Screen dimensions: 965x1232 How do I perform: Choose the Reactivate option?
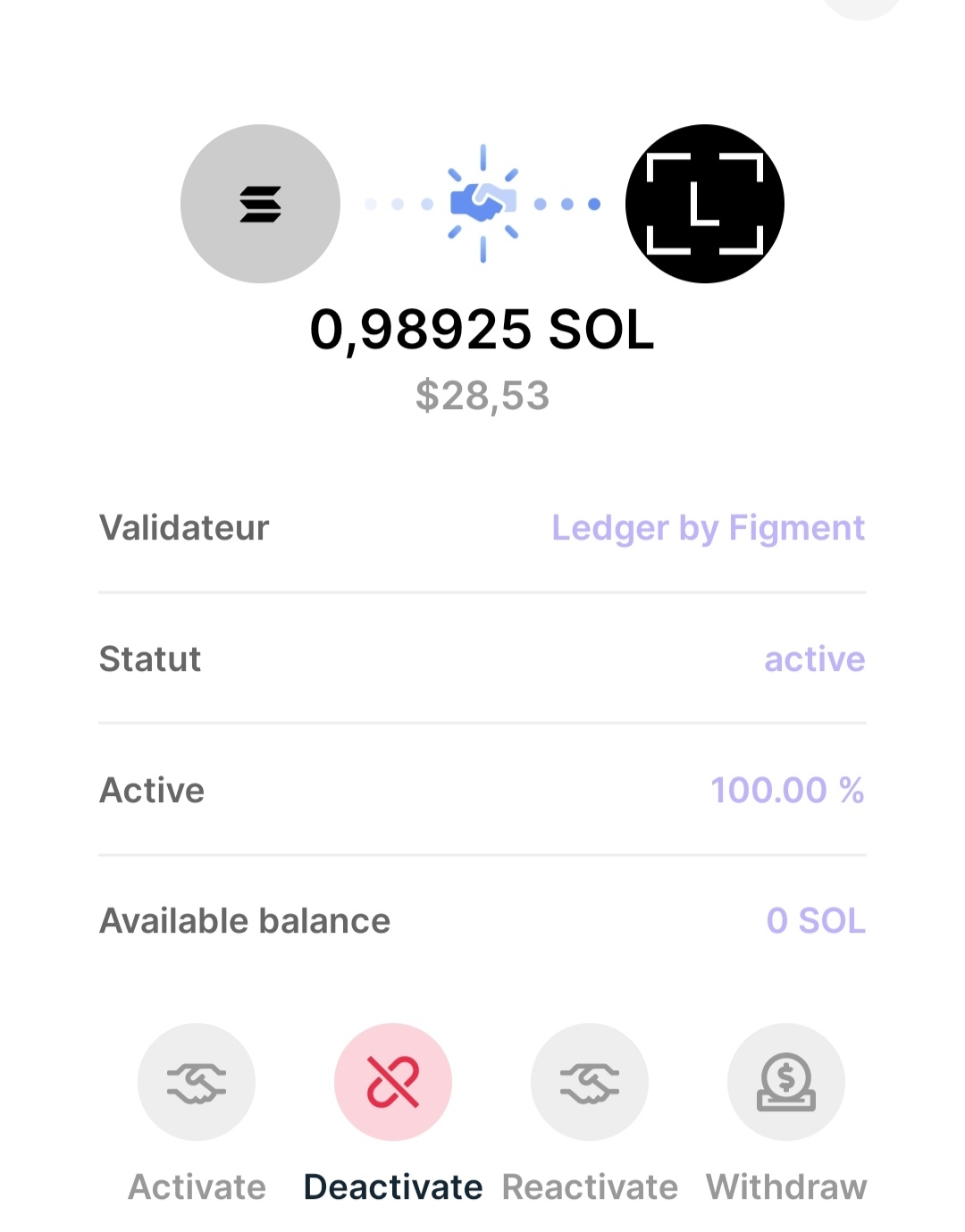(x=590, y=1082)
